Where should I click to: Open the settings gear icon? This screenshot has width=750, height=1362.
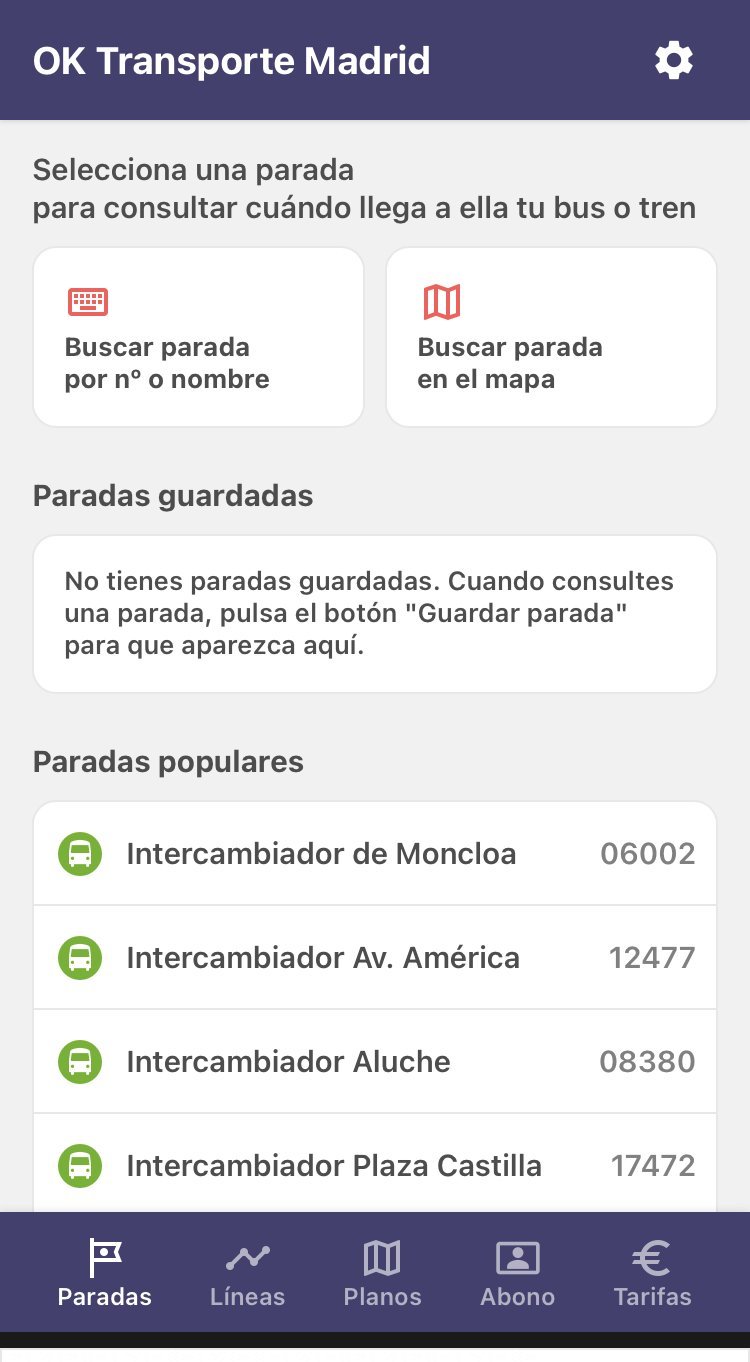673,61
